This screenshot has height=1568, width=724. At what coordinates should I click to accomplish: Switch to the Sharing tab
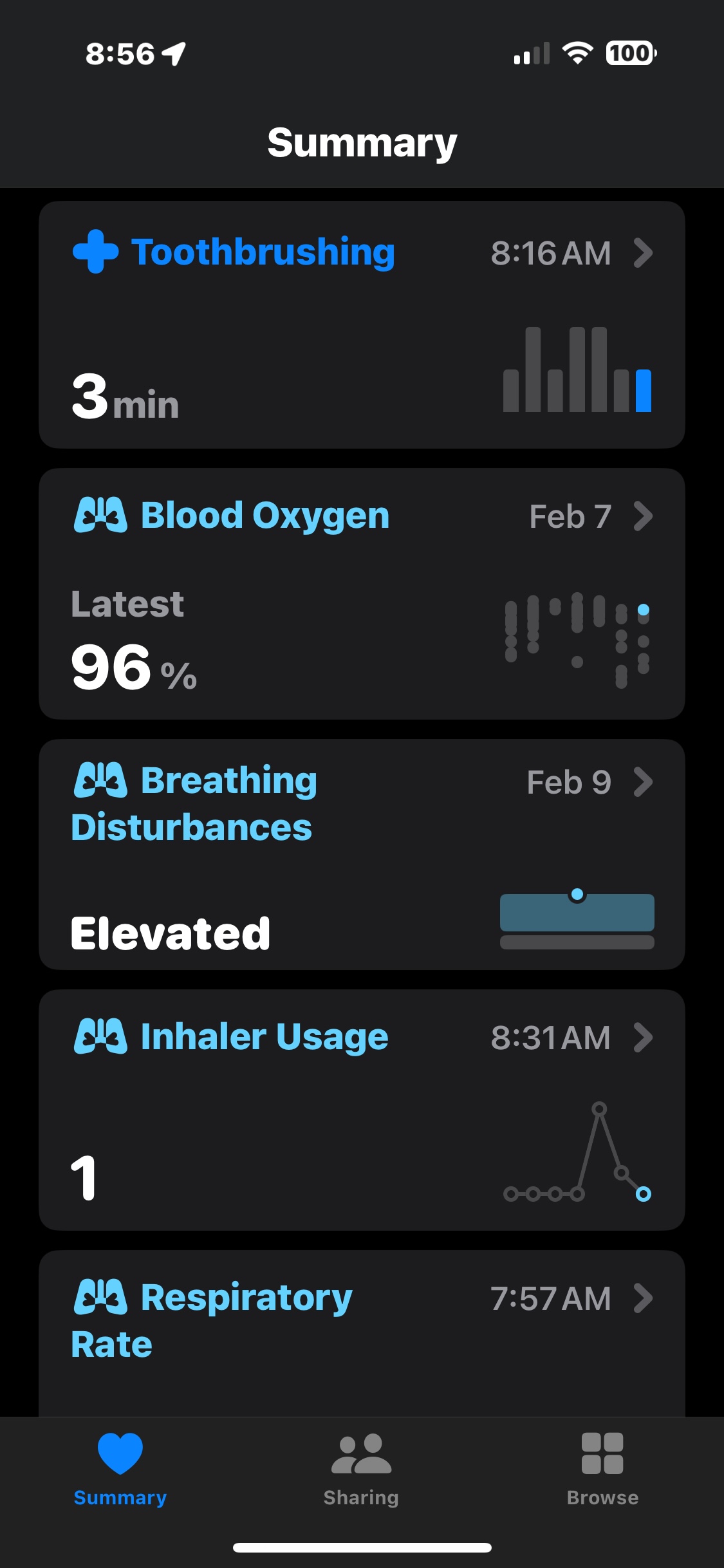(361, 1470)
